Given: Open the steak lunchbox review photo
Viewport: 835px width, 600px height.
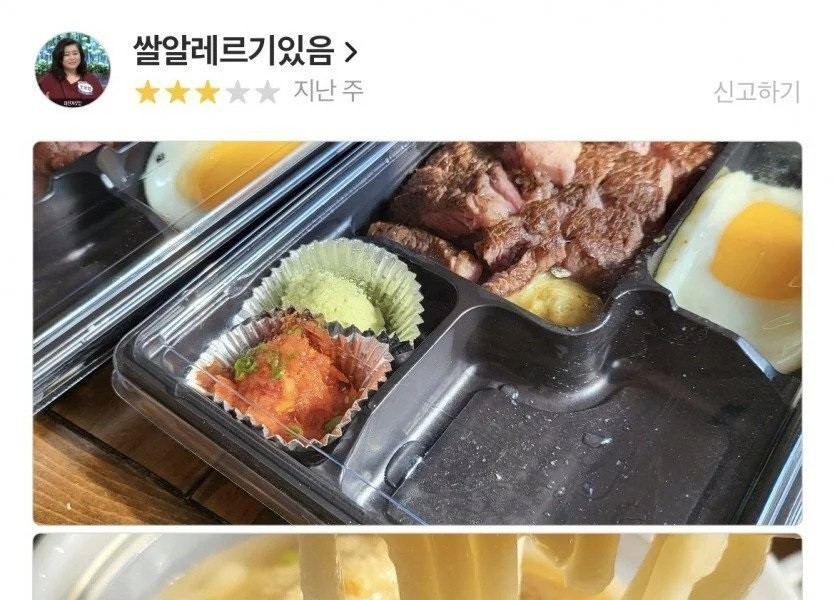Looking at the screenshot, I should [417, 332].
